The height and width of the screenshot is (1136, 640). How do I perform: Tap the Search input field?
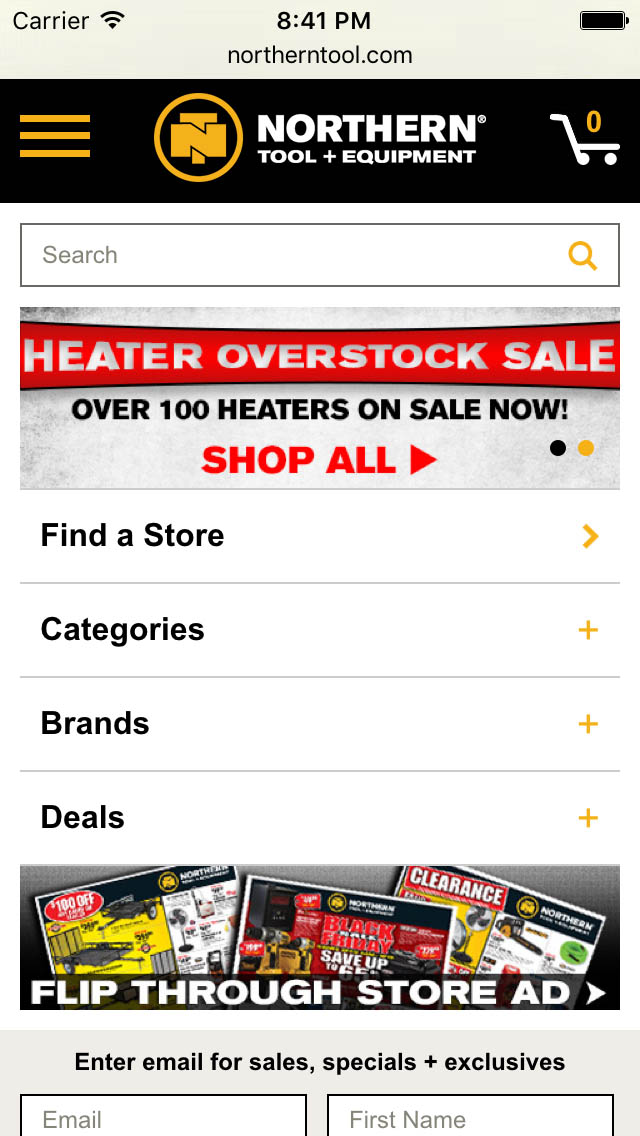point(290,255)
